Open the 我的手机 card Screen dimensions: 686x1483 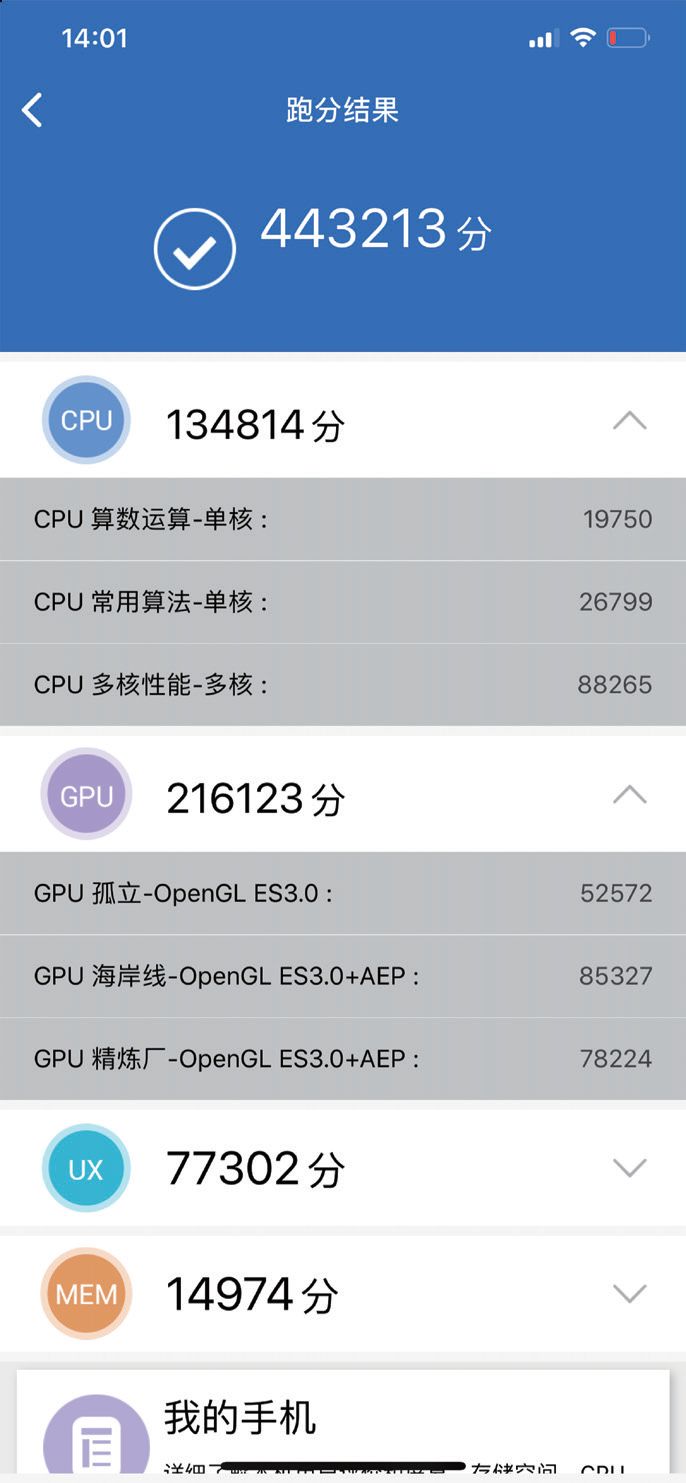pyautogui.click(x=342, y=1425)
